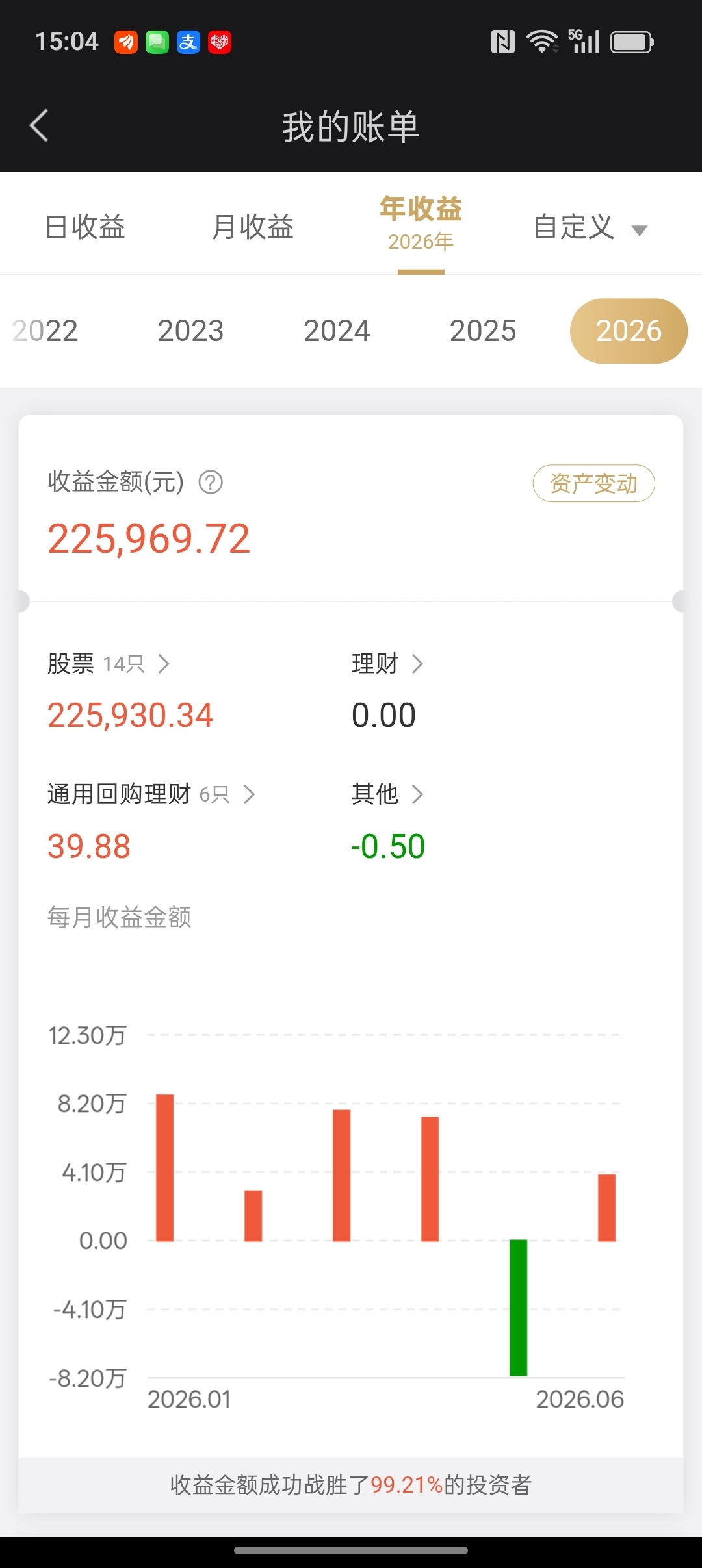
Task: Select year 2026
Action: 629,331
